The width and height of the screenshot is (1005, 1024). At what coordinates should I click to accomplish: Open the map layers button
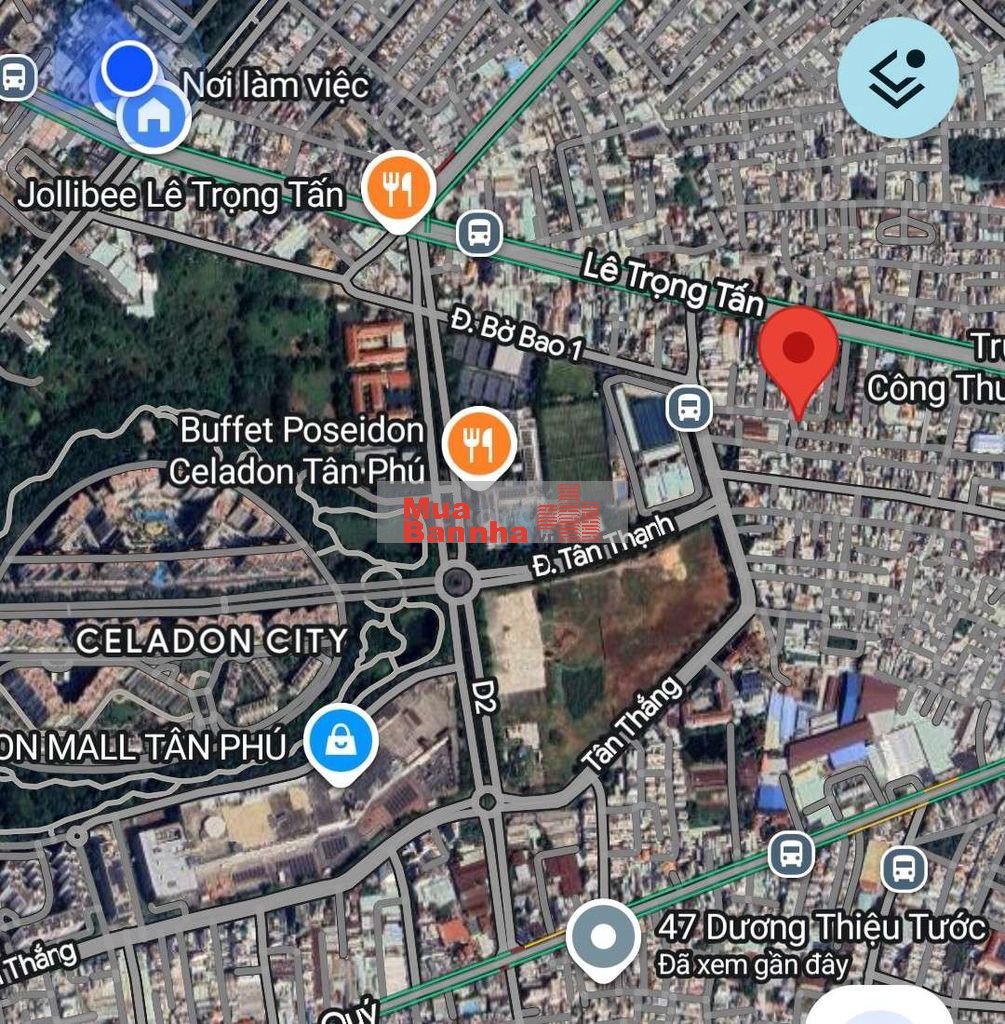[x=897, y=78]
